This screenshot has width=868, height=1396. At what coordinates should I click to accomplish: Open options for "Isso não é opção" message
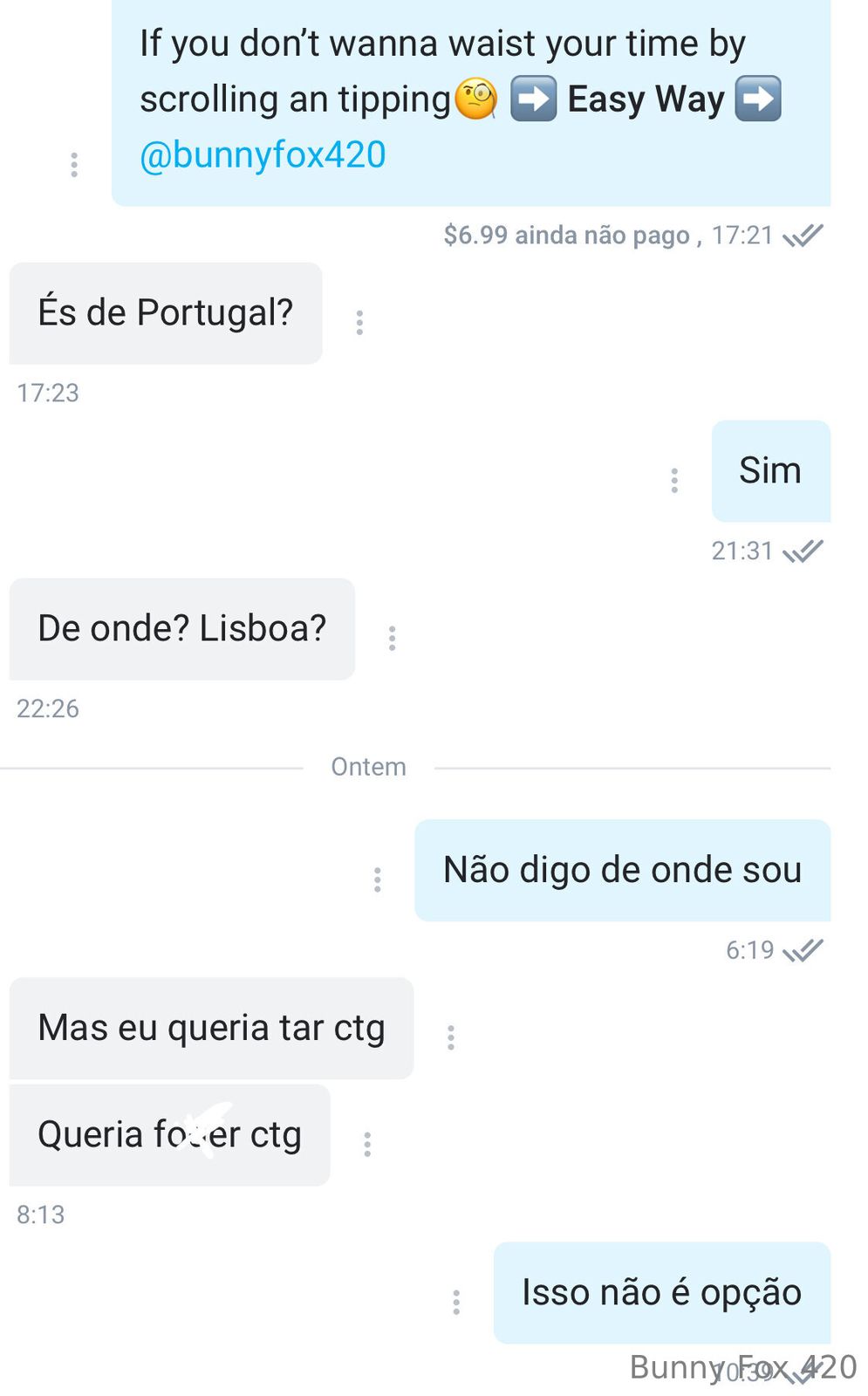coord(456,1302)
